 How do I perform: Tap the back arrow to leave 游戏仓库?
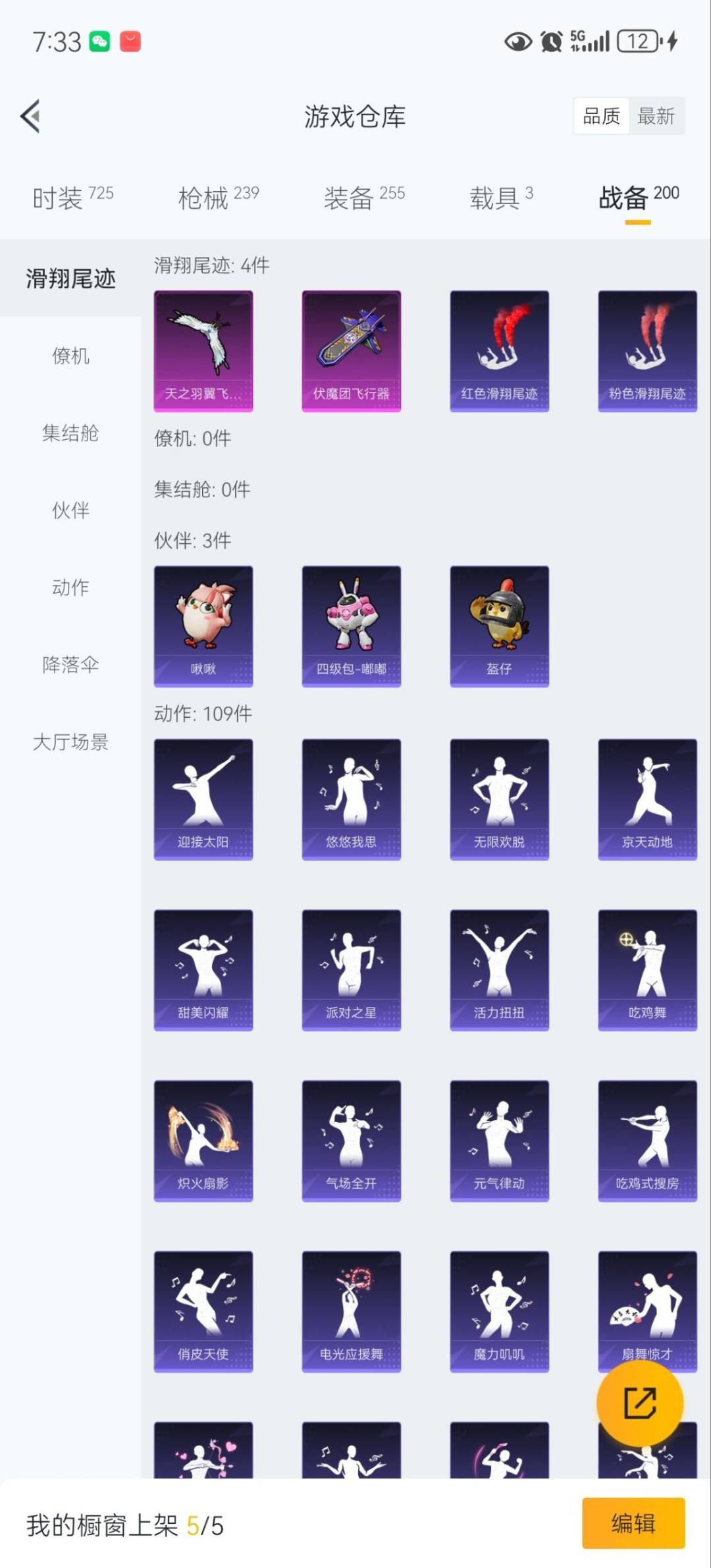point(30,116)
